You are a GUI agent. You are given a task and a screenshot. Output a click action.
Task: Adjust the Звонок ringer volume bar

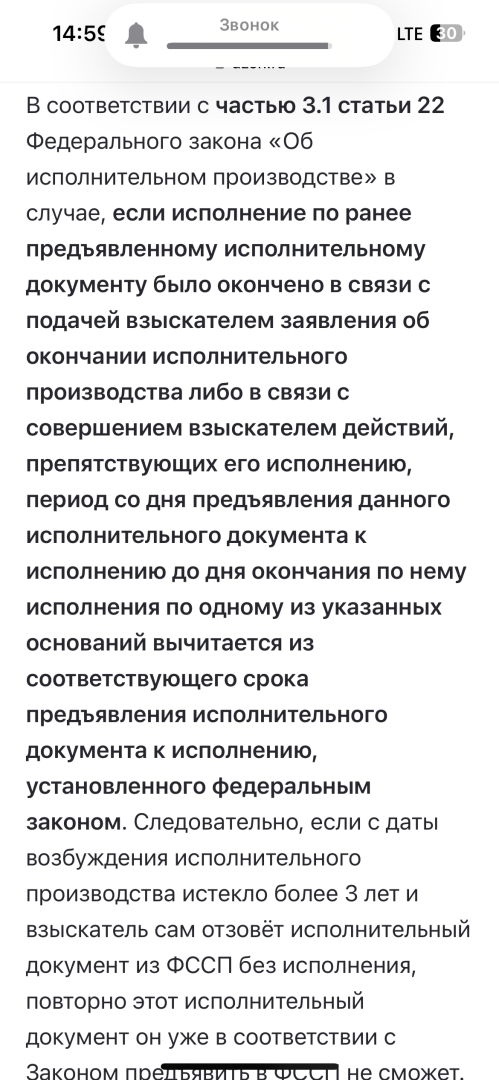(x=249, y=46)
